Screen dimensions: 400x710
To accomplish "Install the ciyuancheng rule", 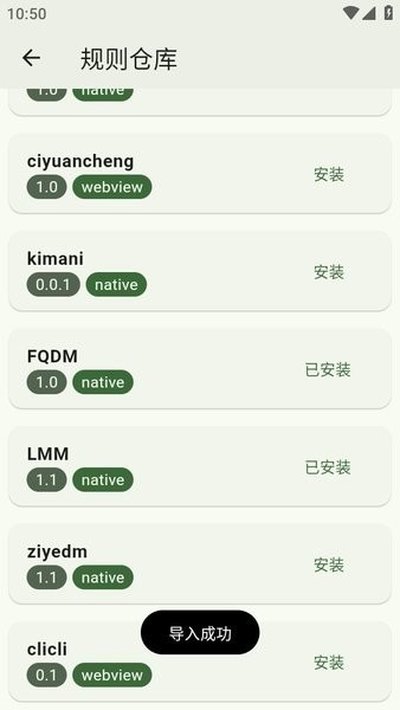I will [x=329, y=174].
